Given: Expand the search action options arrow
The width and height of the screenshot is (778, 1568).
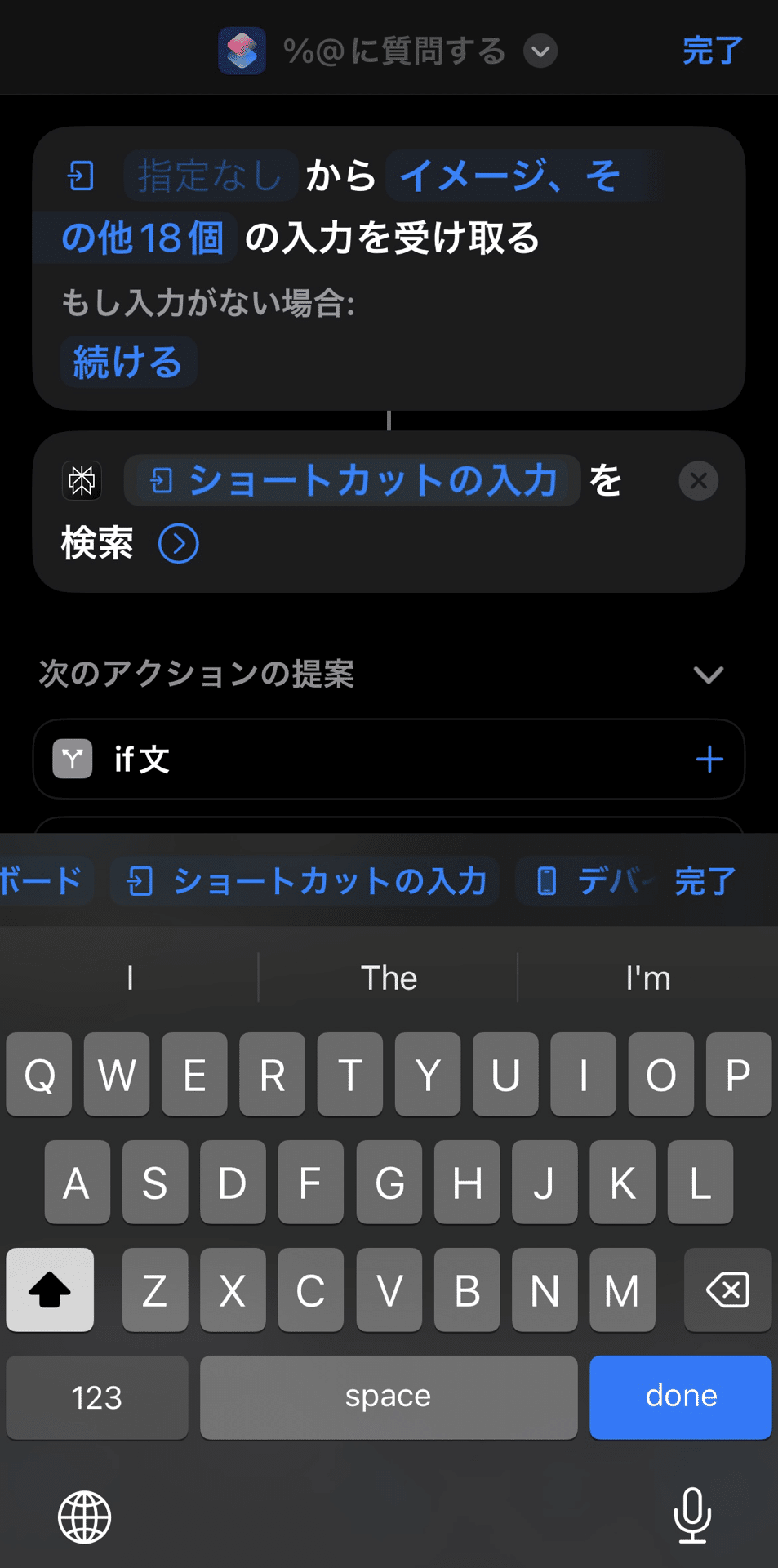Looking at the screenshot, I should point(178,544).
